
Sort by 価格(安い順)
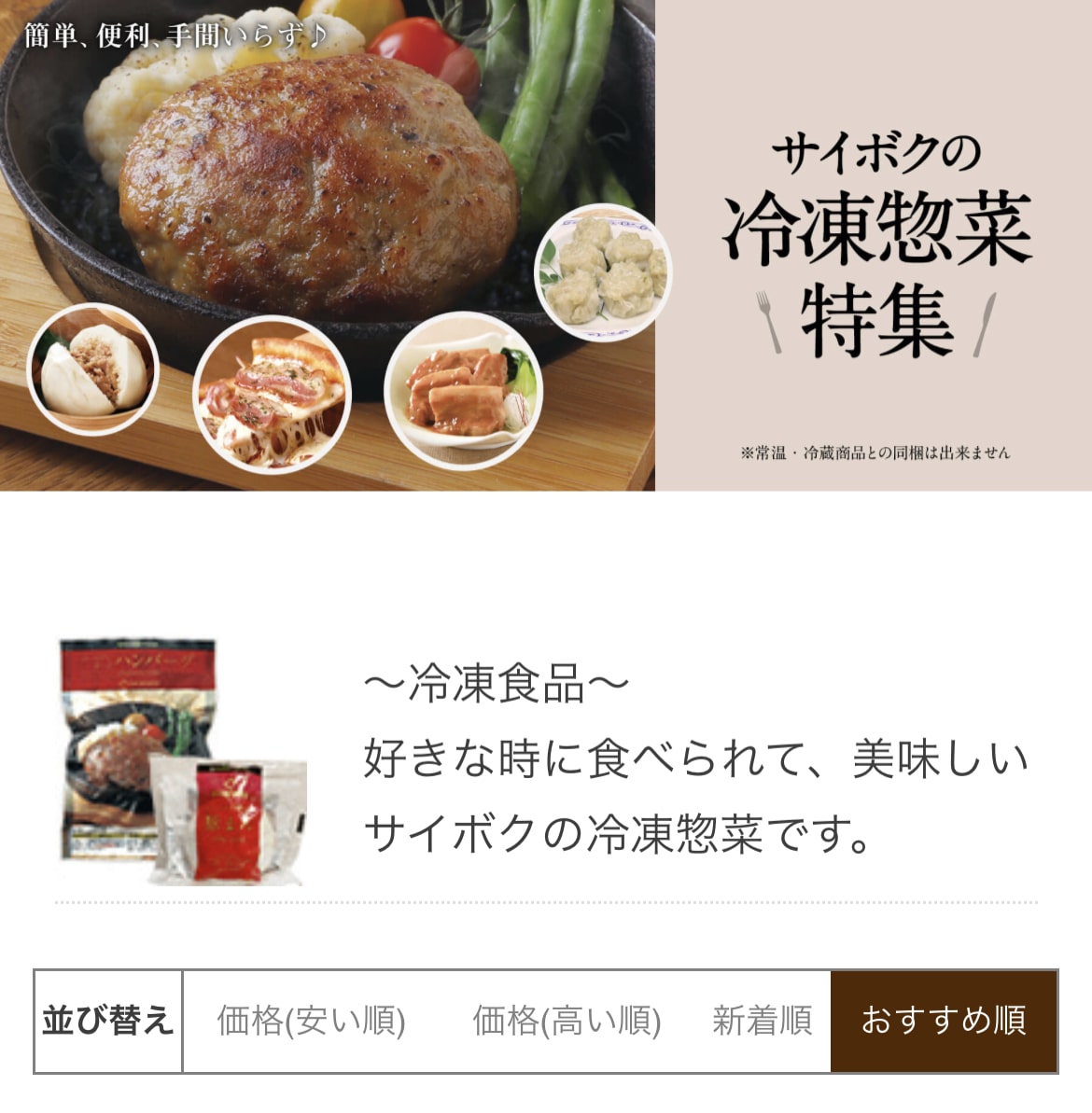click(x=311, y=1021)
